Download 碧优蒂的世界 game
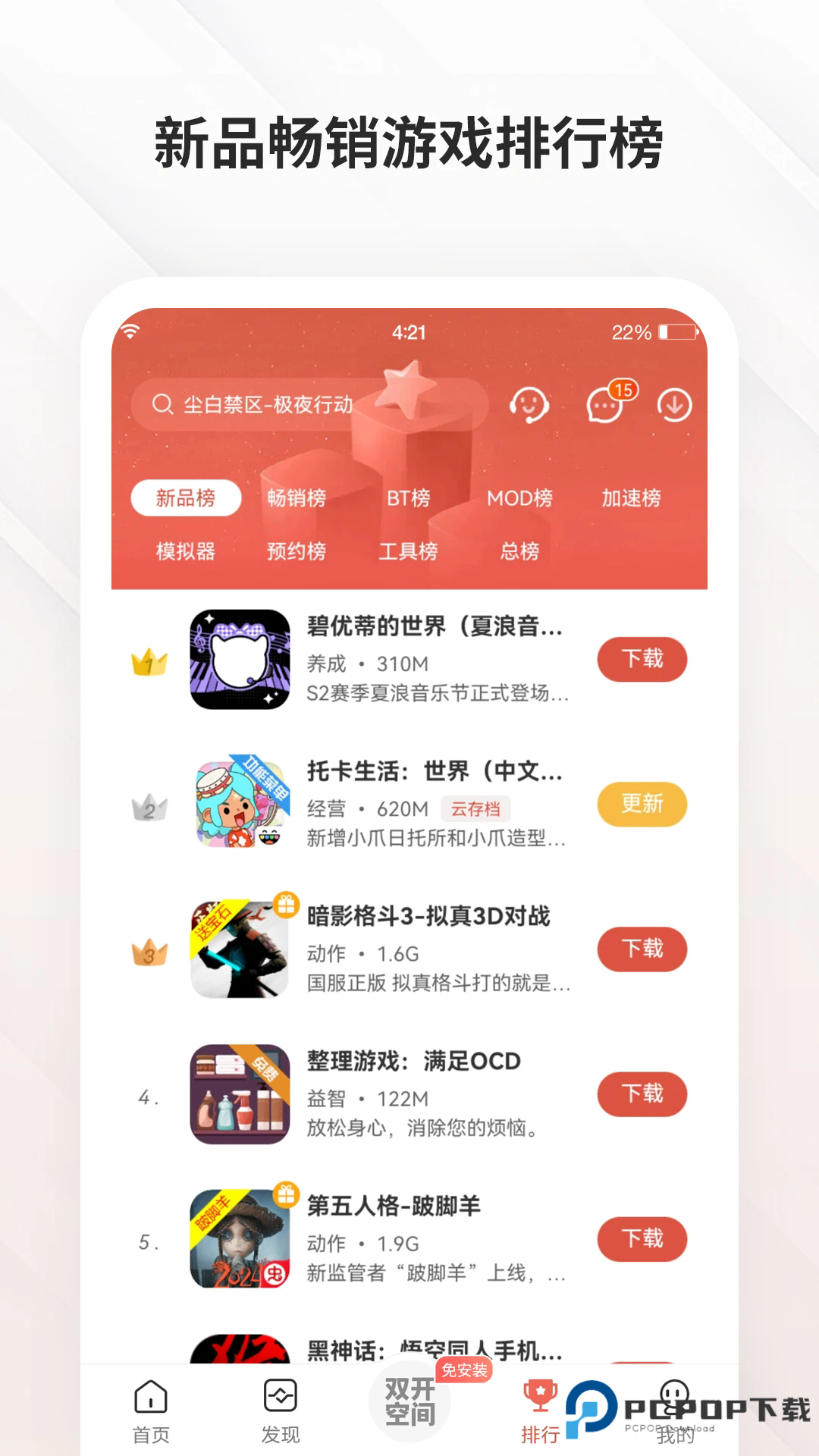 pyautogui.click(x=642, y=659)
